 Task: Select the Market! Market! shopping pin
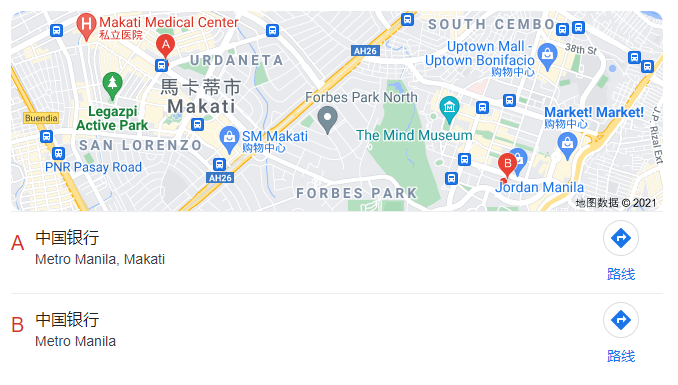(x=567, y=146)
